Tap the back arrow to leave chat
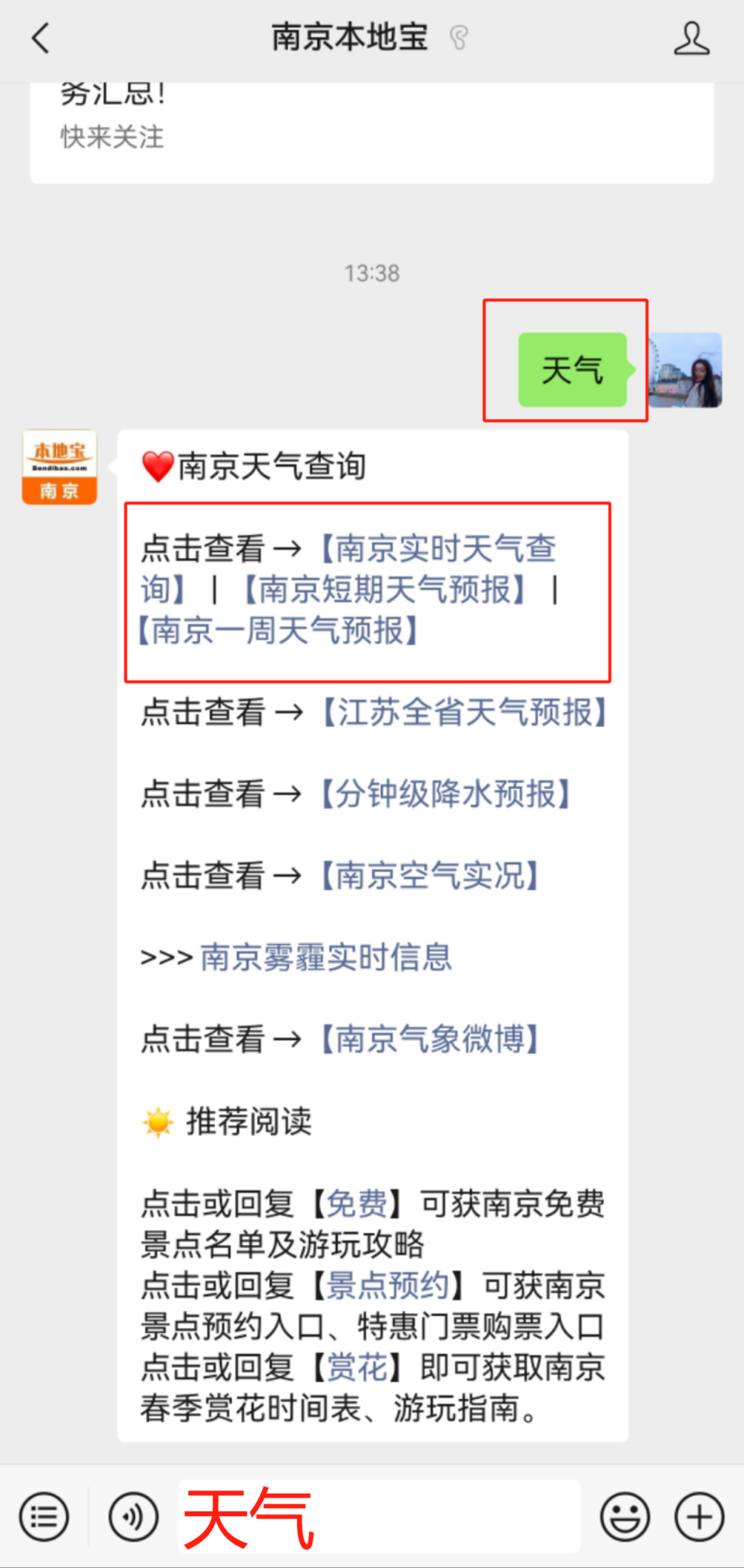The image size is (744, 1568). click(x=40, y=38)
